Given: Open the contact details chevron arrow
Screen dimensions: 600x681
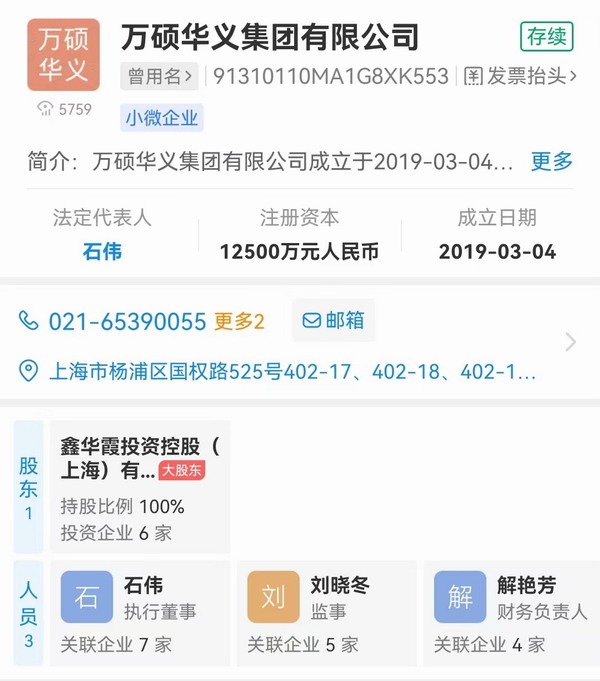Looking at the screenshot, I should click(571, 343).
